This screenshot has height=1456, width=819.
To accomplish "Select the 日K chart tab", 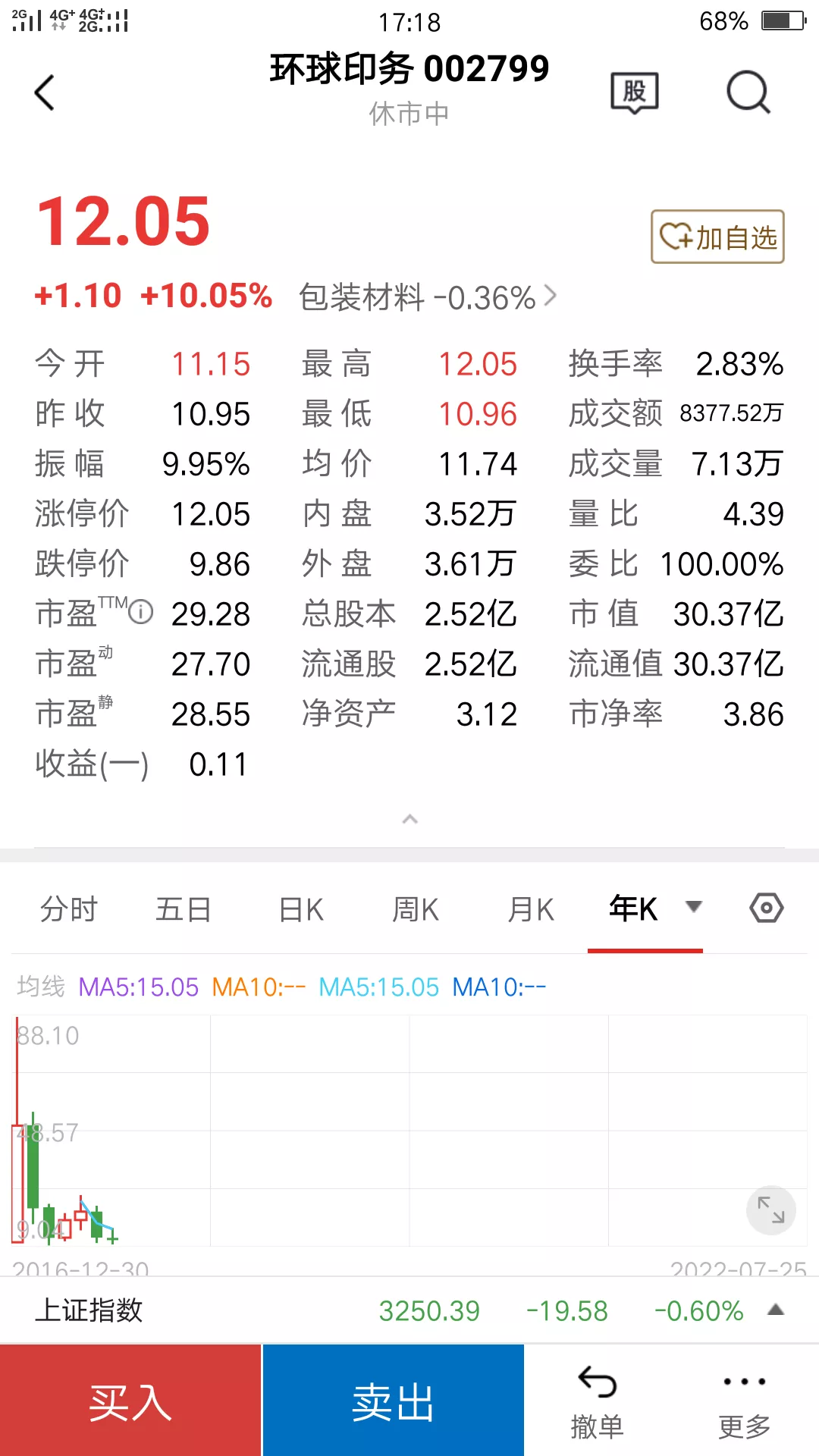I will [301, 908].
